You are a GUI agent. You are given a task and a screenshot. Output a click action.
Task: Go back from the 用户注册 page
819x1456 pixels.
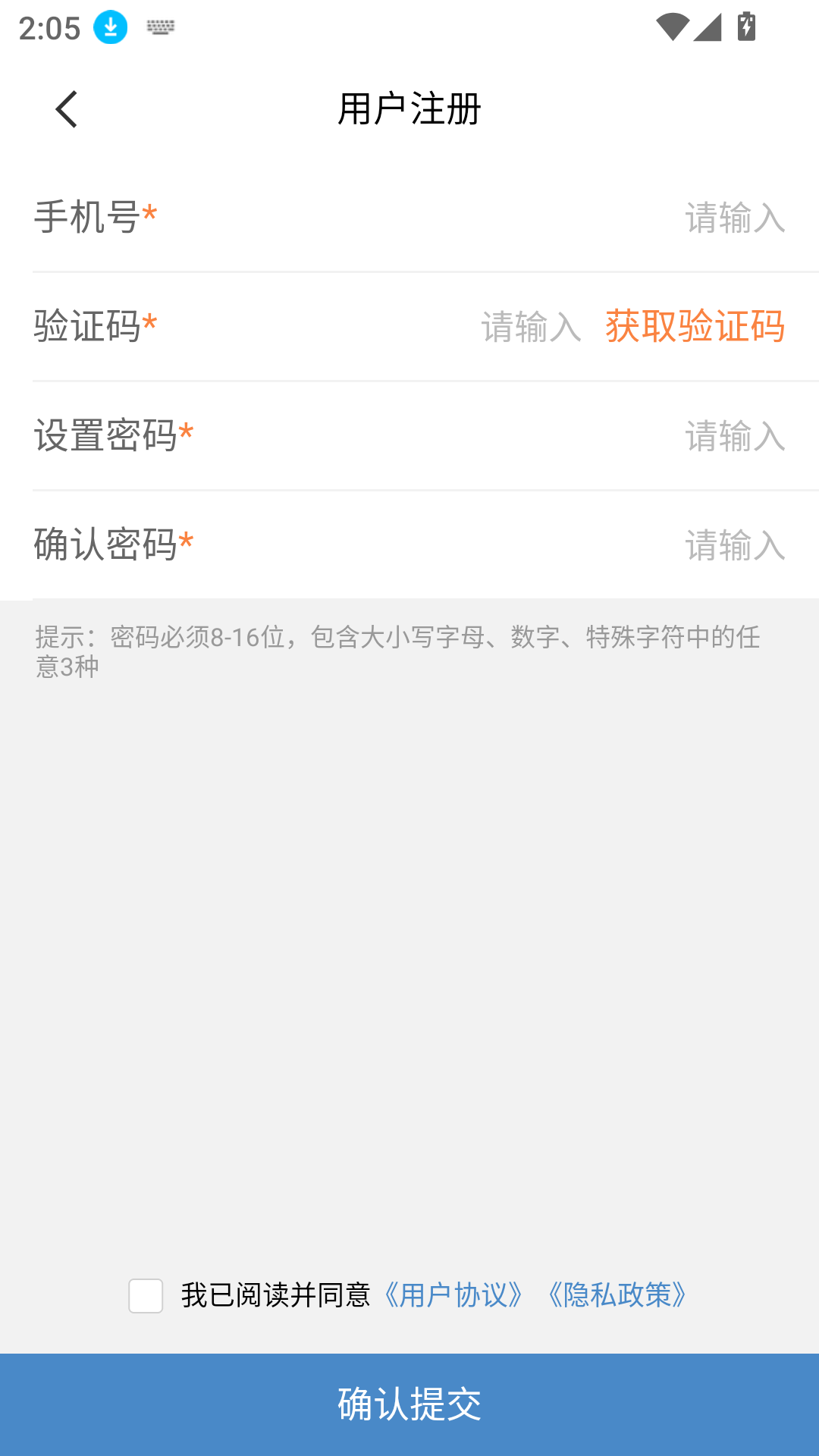67,109
